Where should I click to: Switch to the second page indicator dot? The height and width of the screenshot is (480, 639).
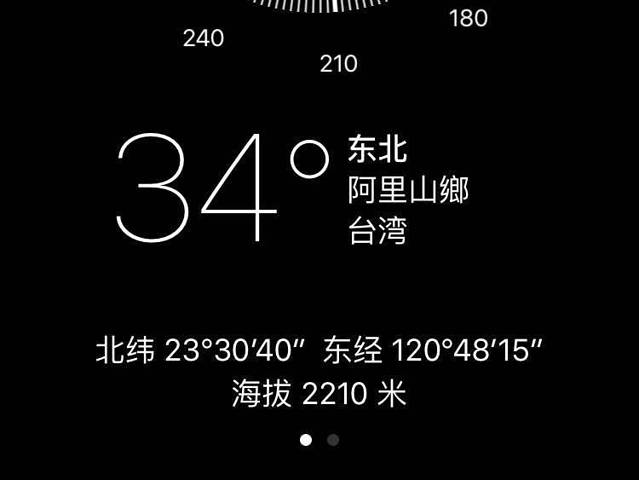point(333,439)
